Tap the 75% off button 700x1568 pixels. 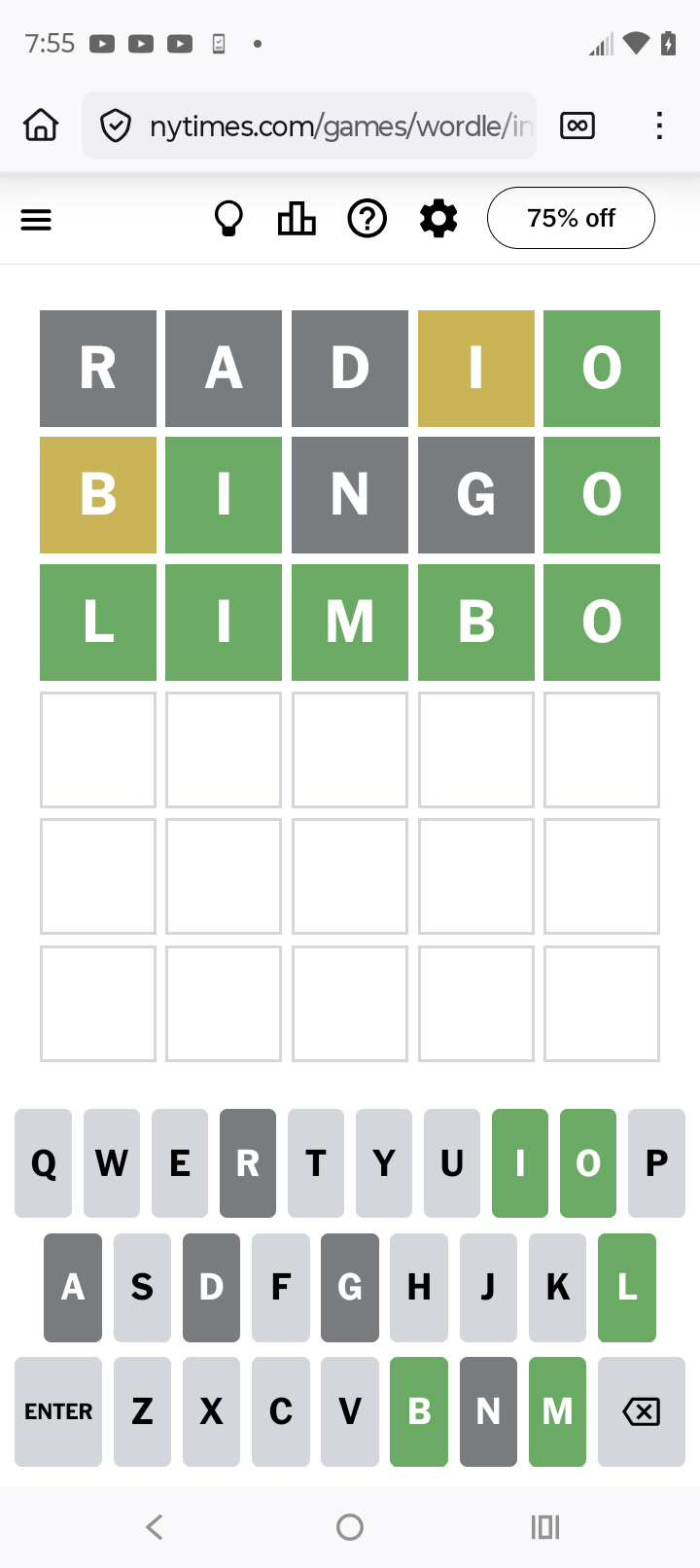tap(571, 218)
